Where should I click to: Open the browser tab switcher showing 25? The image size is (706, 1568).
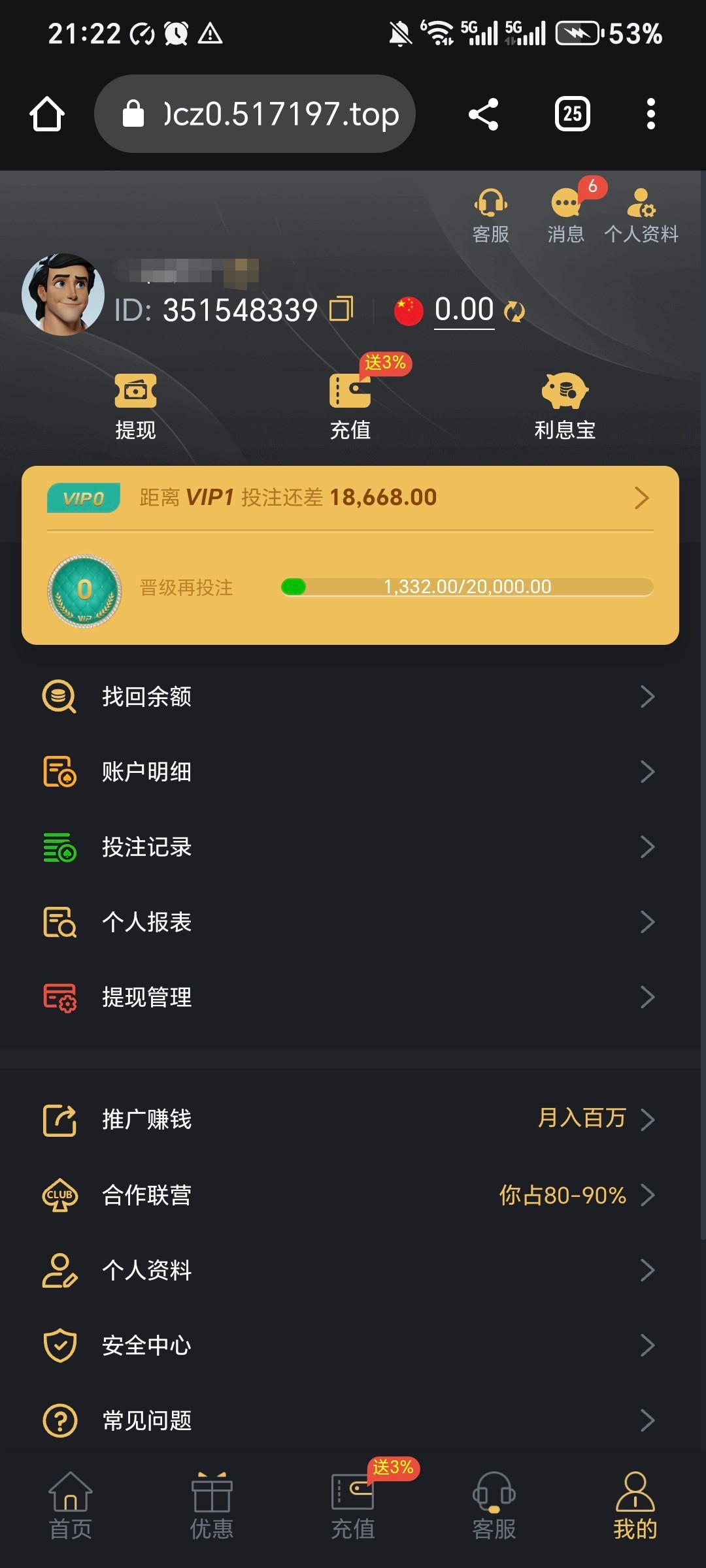click(x=572, y=114)
